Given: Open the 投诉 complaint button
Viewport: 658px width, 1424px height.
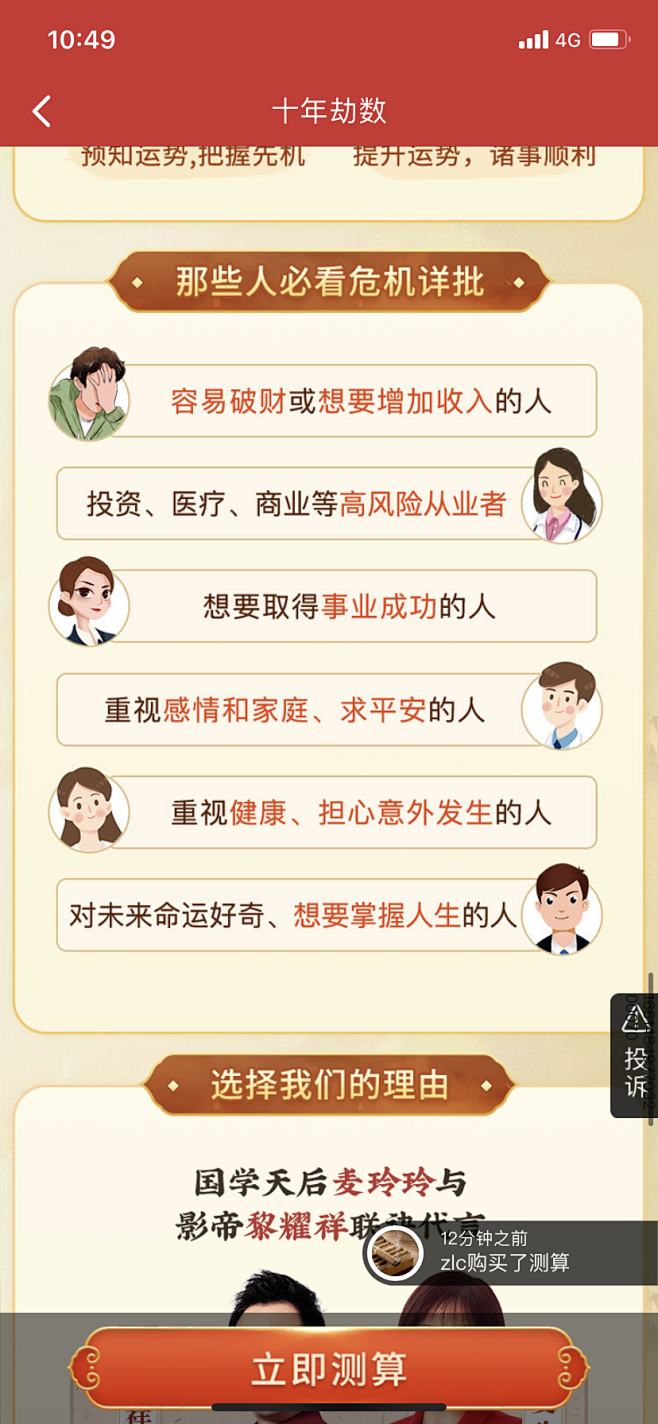Looking at the screenshot, I should pyautogui.click(x=635, y=1054).
